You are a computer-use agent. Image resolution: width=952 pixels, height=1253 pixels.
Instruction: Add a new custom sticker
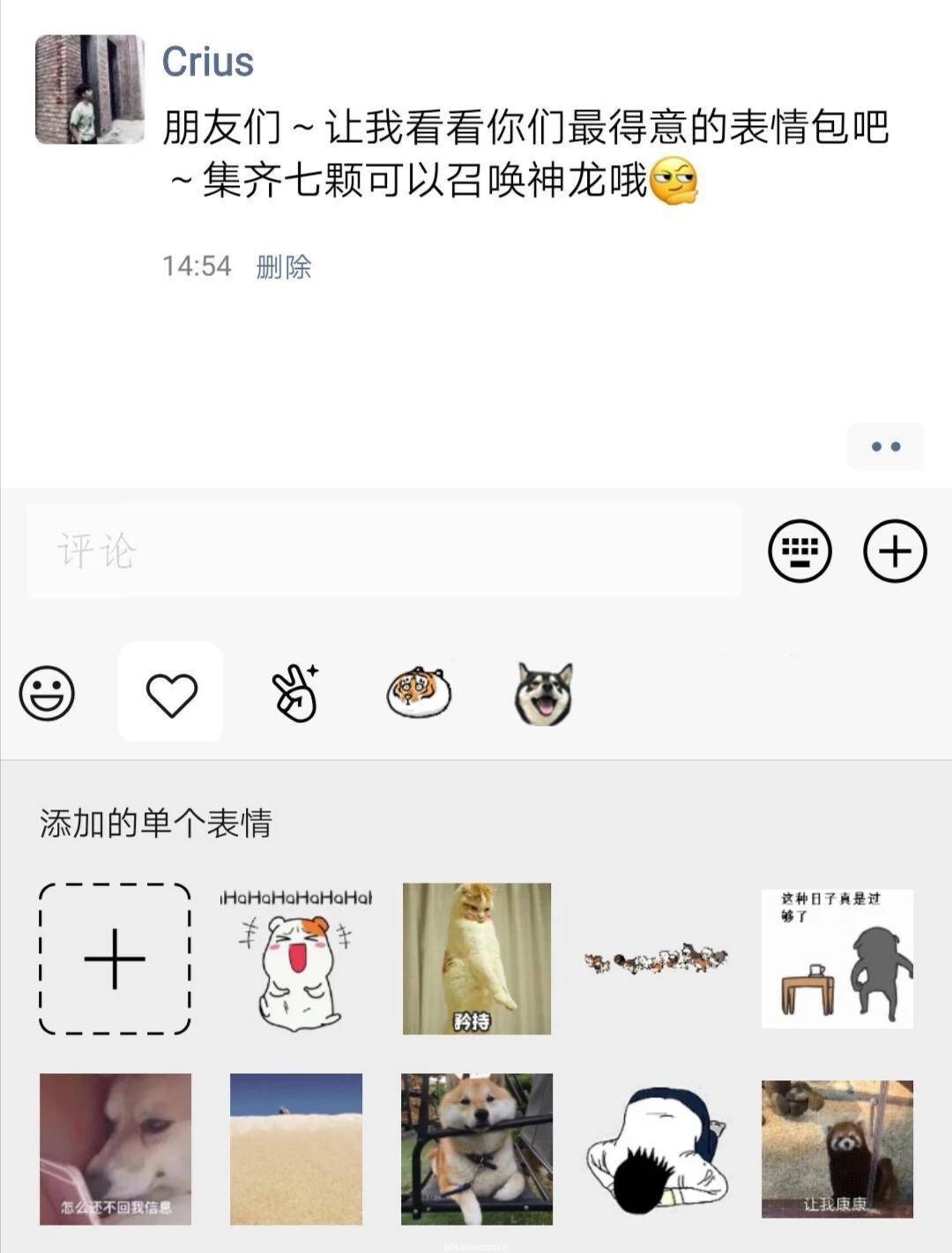[115, 958]
